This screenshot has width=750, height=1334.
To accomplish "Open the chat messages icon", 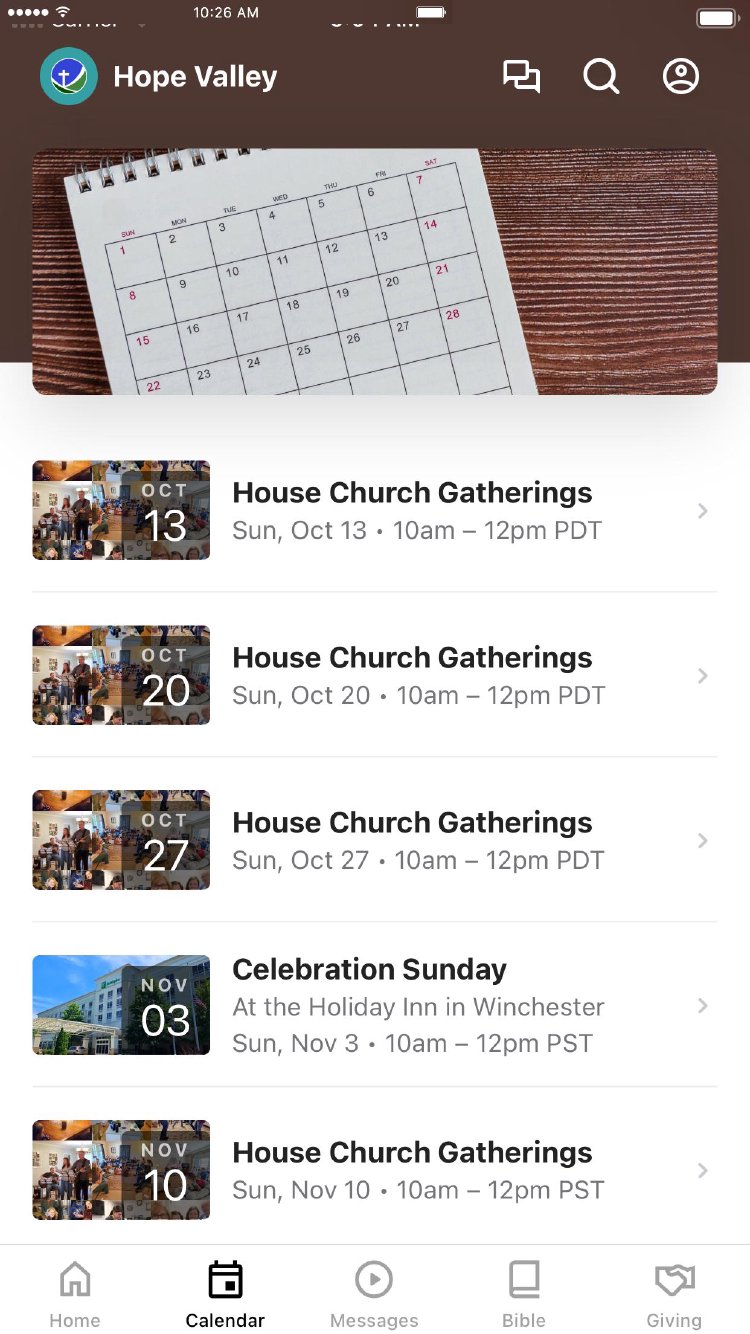I will pyautogui.click(x=521, y=77).
